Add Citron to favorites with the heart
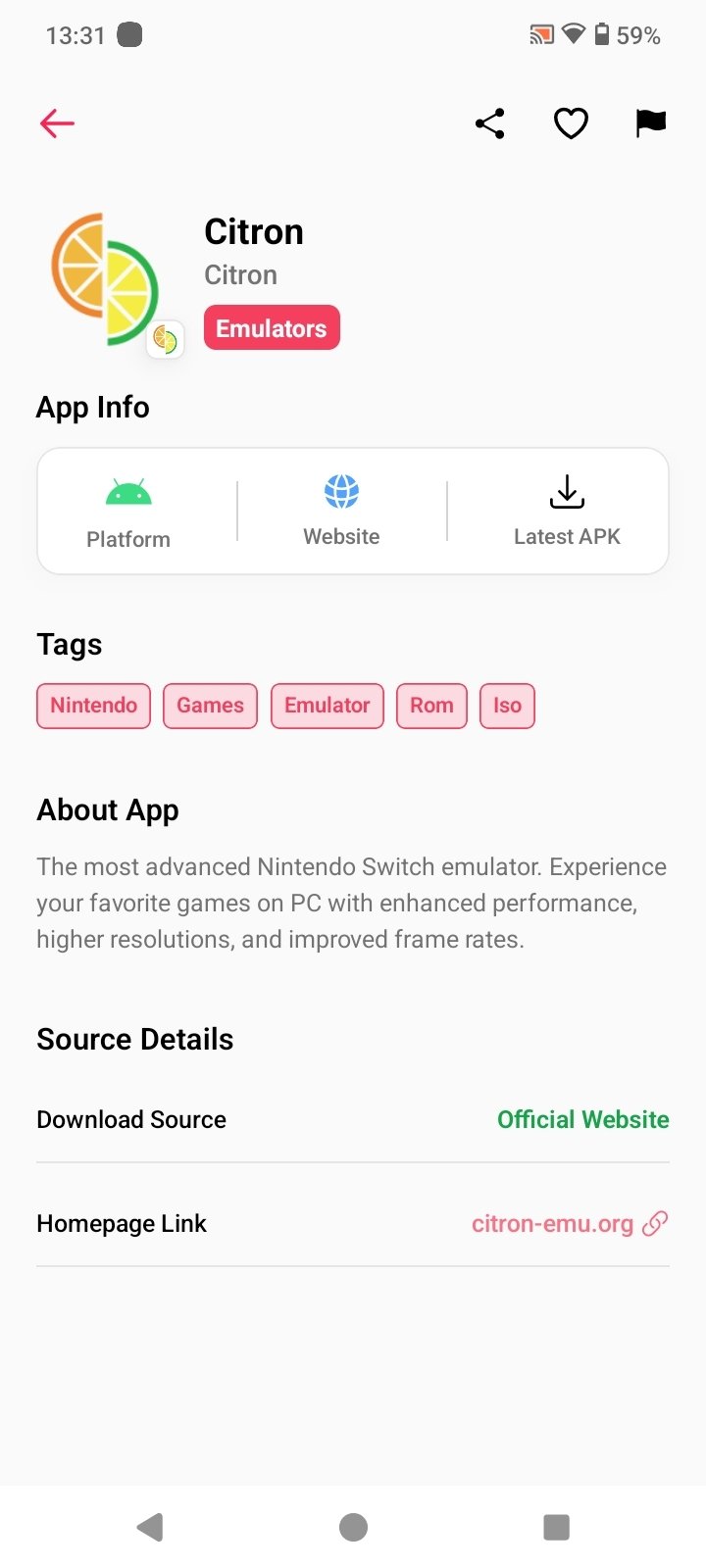 pos(571,123)
